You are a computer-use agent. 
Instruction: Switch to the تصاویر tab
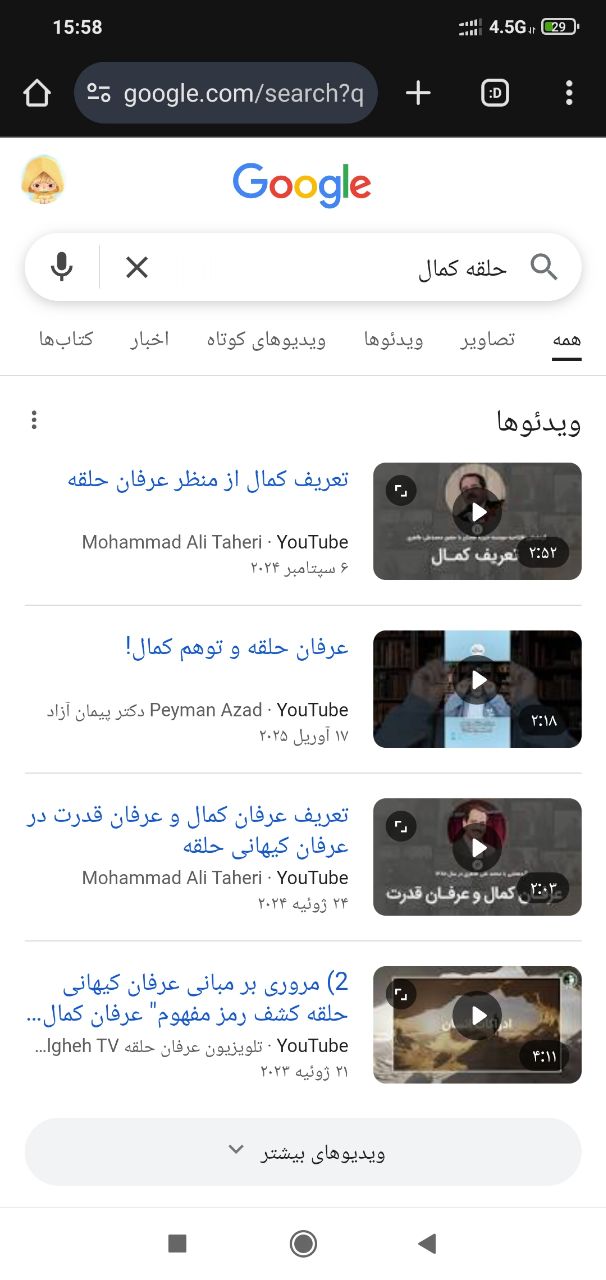pos(488,340)
